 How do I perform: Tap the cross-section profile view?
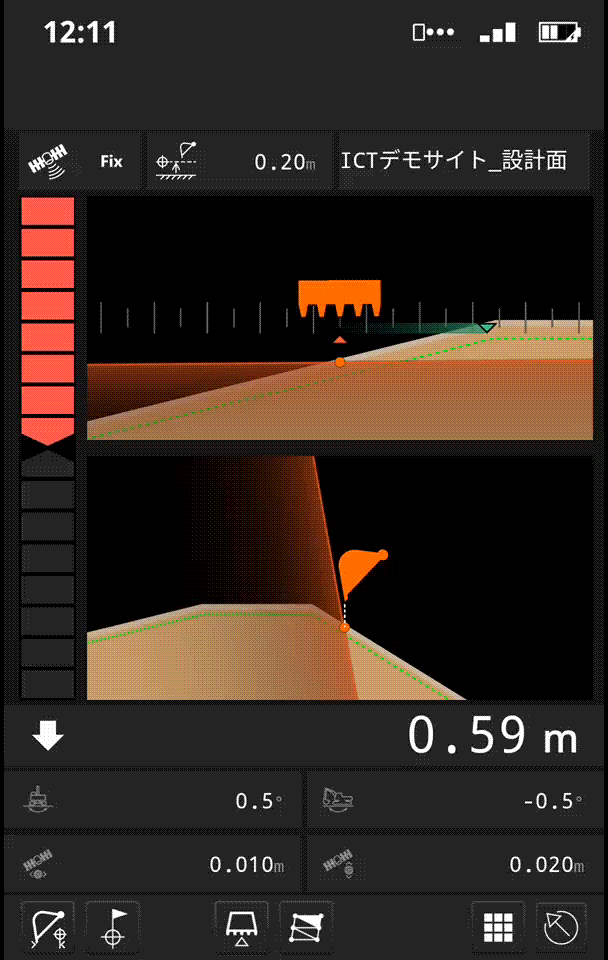click(x=340, y=318)
